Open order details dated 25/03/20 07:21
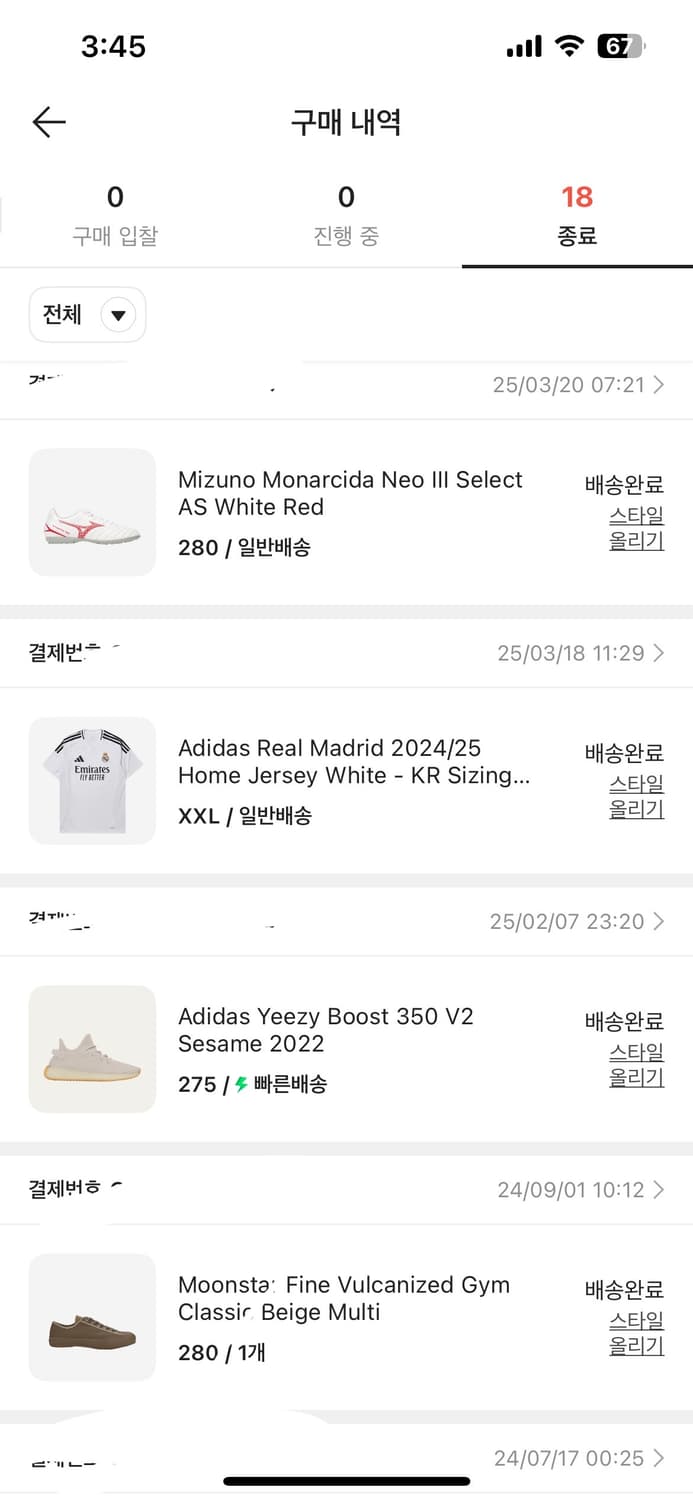 [578, 385]
